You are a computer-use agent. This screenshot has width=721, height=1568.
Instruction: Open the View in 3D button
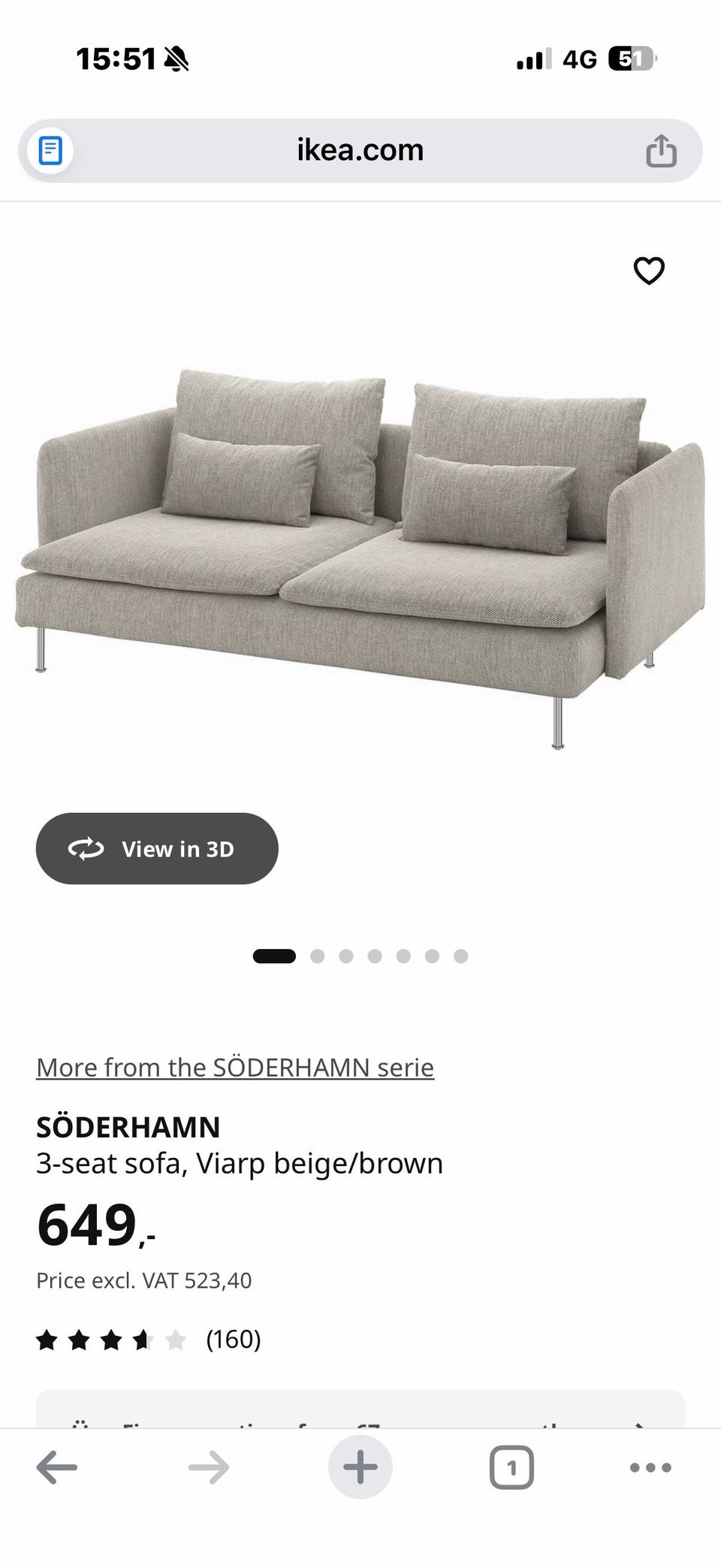click(x=157, y=848)
